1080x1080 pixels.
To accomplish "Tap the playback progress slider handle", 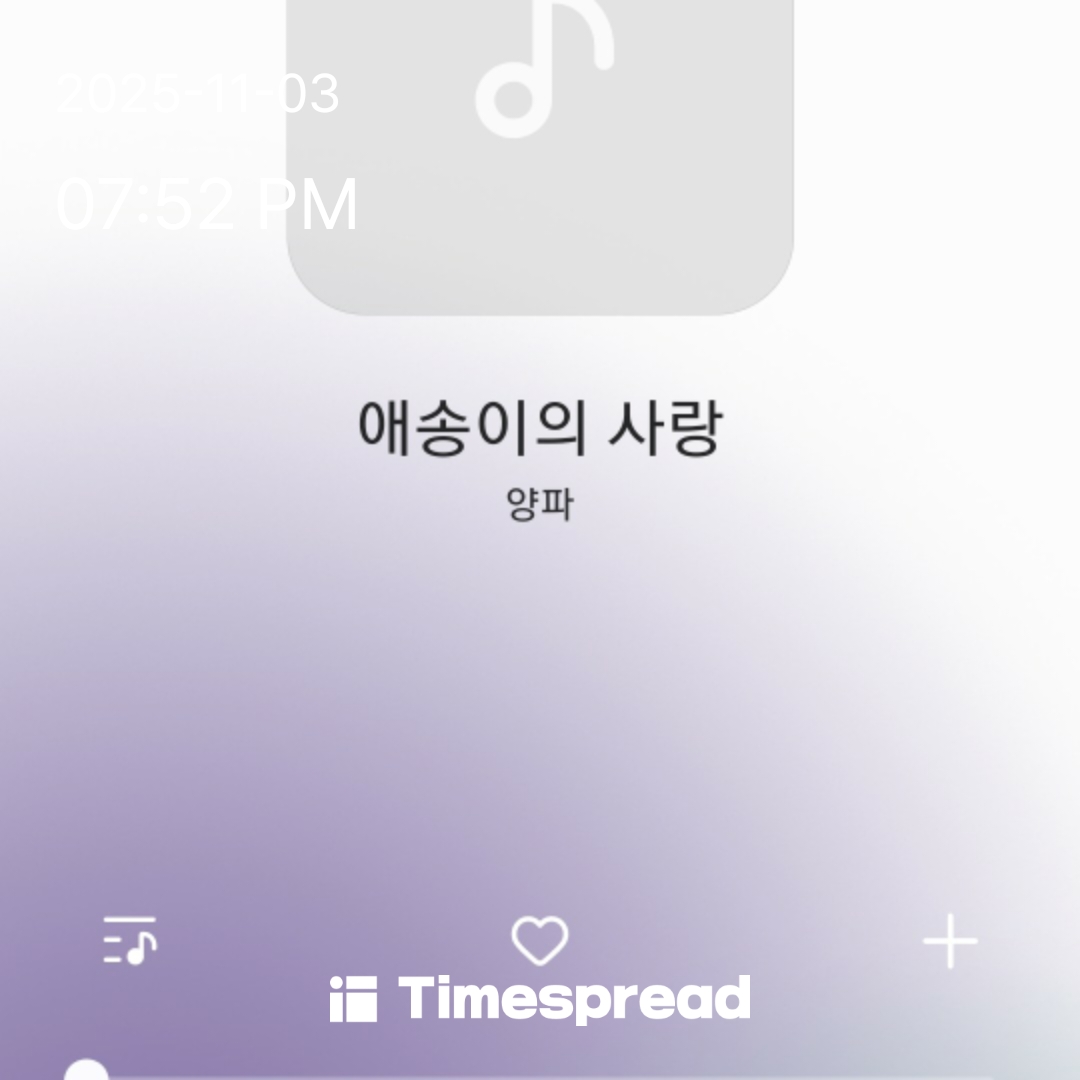I will [x=87, y=1072].
